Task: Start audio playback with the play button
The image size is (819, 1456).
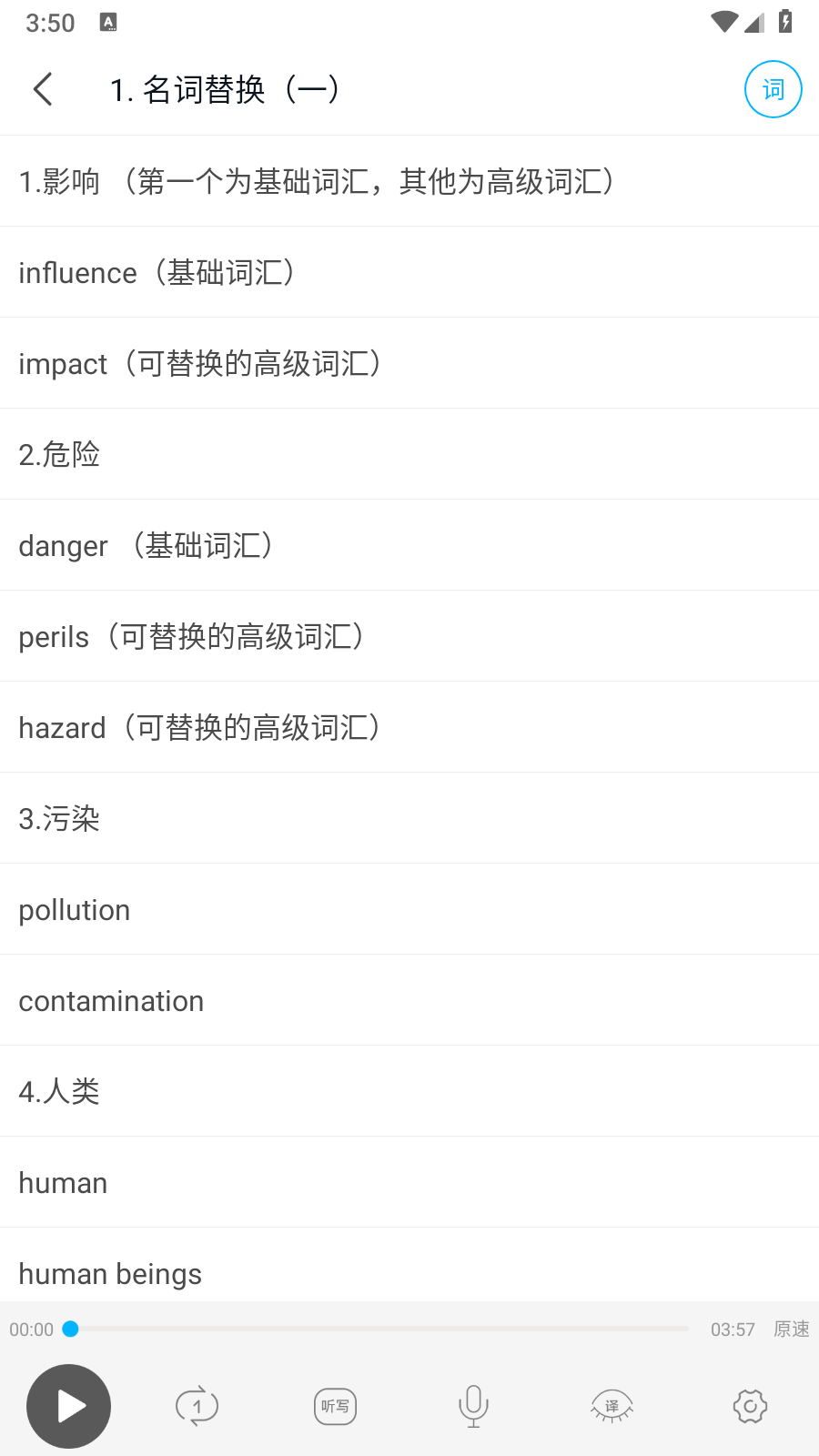Action: click(x=69, y=1406)
